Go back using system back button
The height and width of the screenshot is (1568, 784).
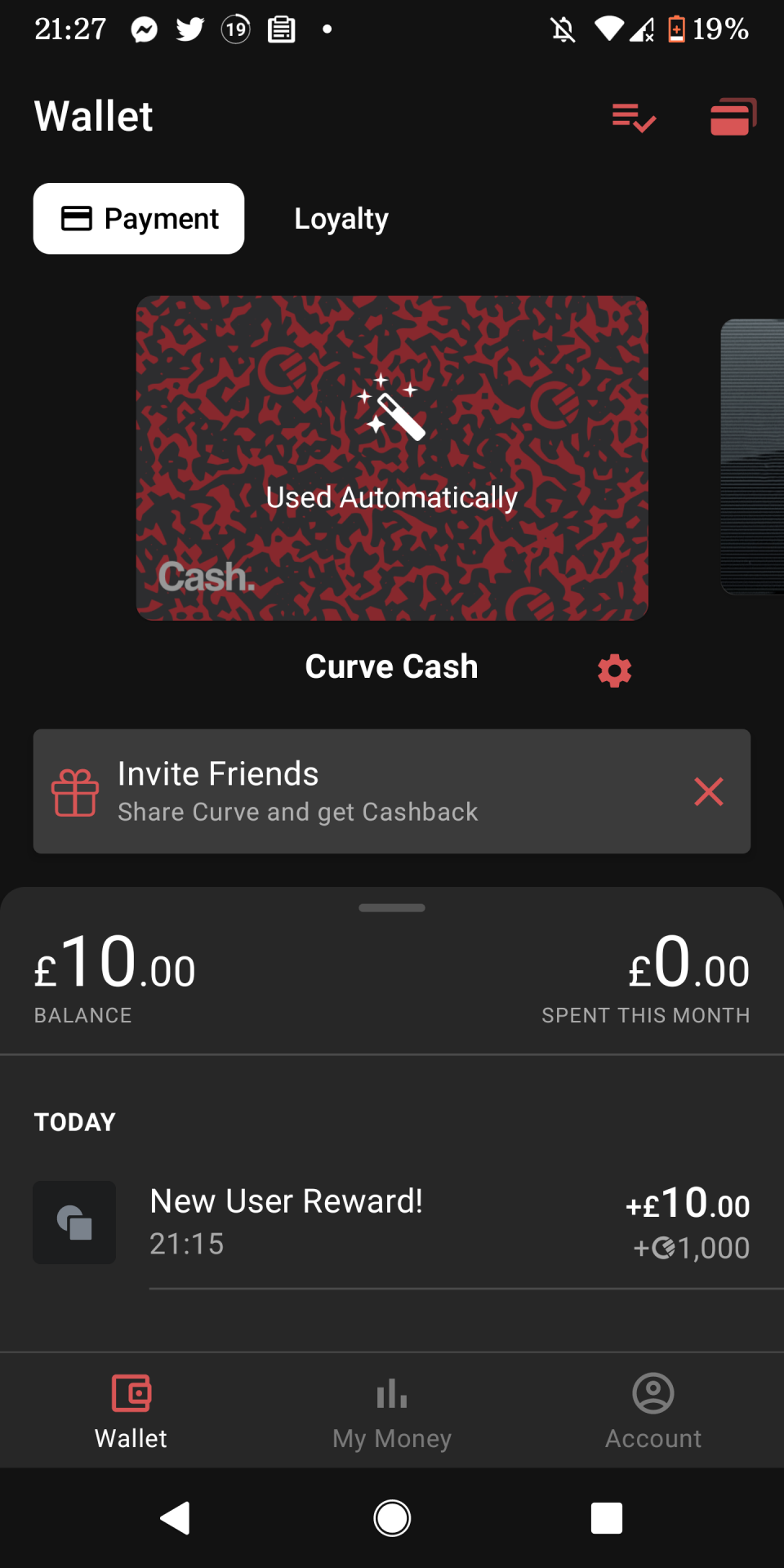(176, 1518)
